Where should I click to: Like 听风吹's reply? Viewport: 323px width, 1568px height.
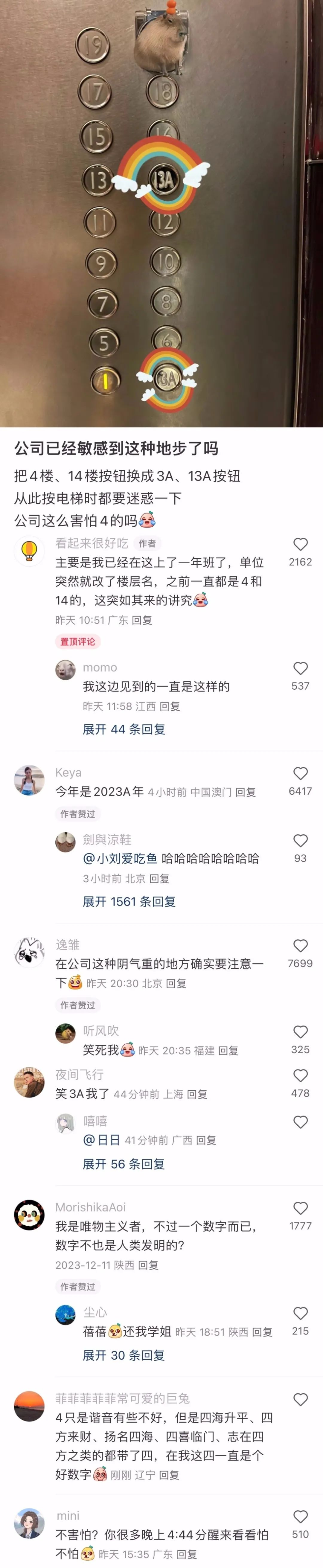click(x=301, y=1032)
